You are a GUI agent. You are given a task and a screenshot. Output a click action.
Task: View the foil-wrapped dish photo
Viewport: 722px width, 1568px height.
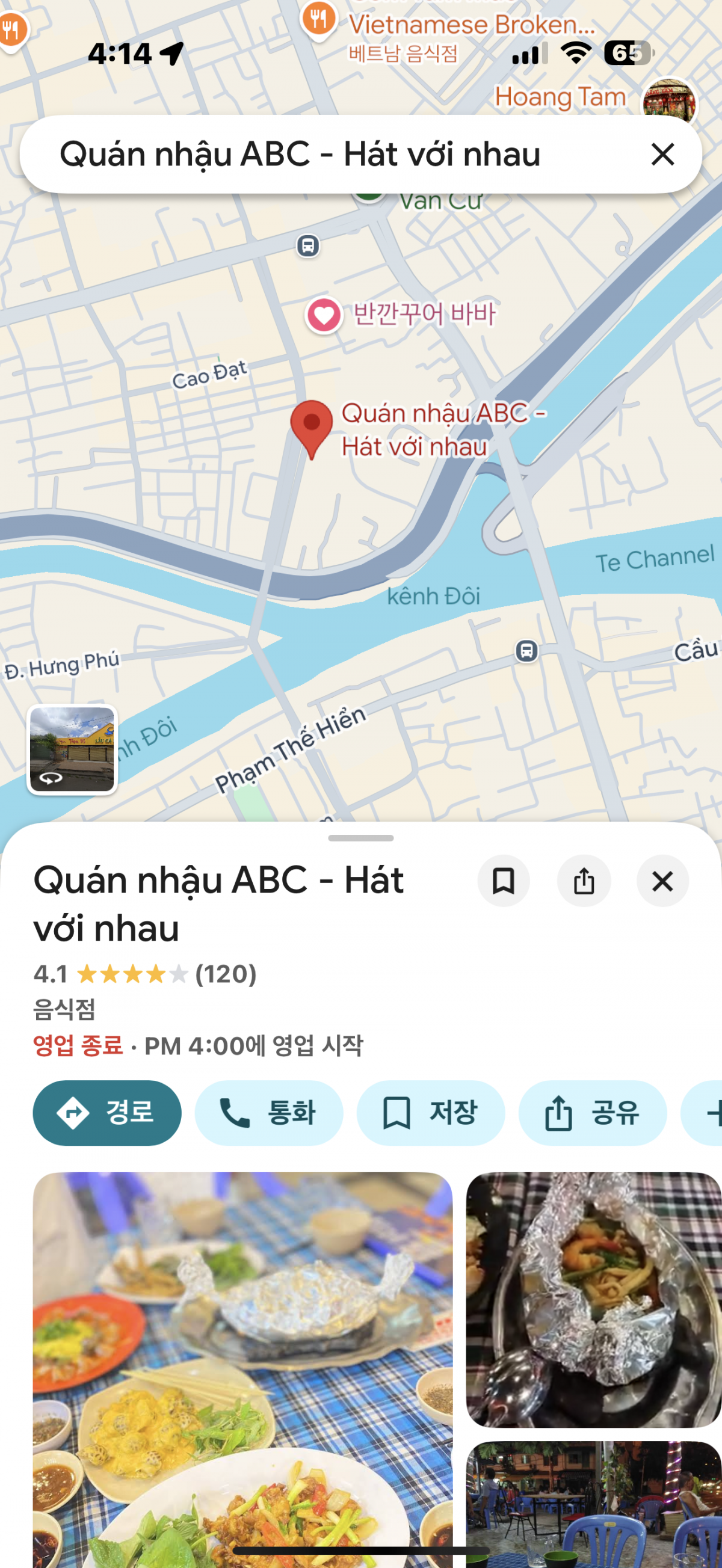[x=594, y=1299]
